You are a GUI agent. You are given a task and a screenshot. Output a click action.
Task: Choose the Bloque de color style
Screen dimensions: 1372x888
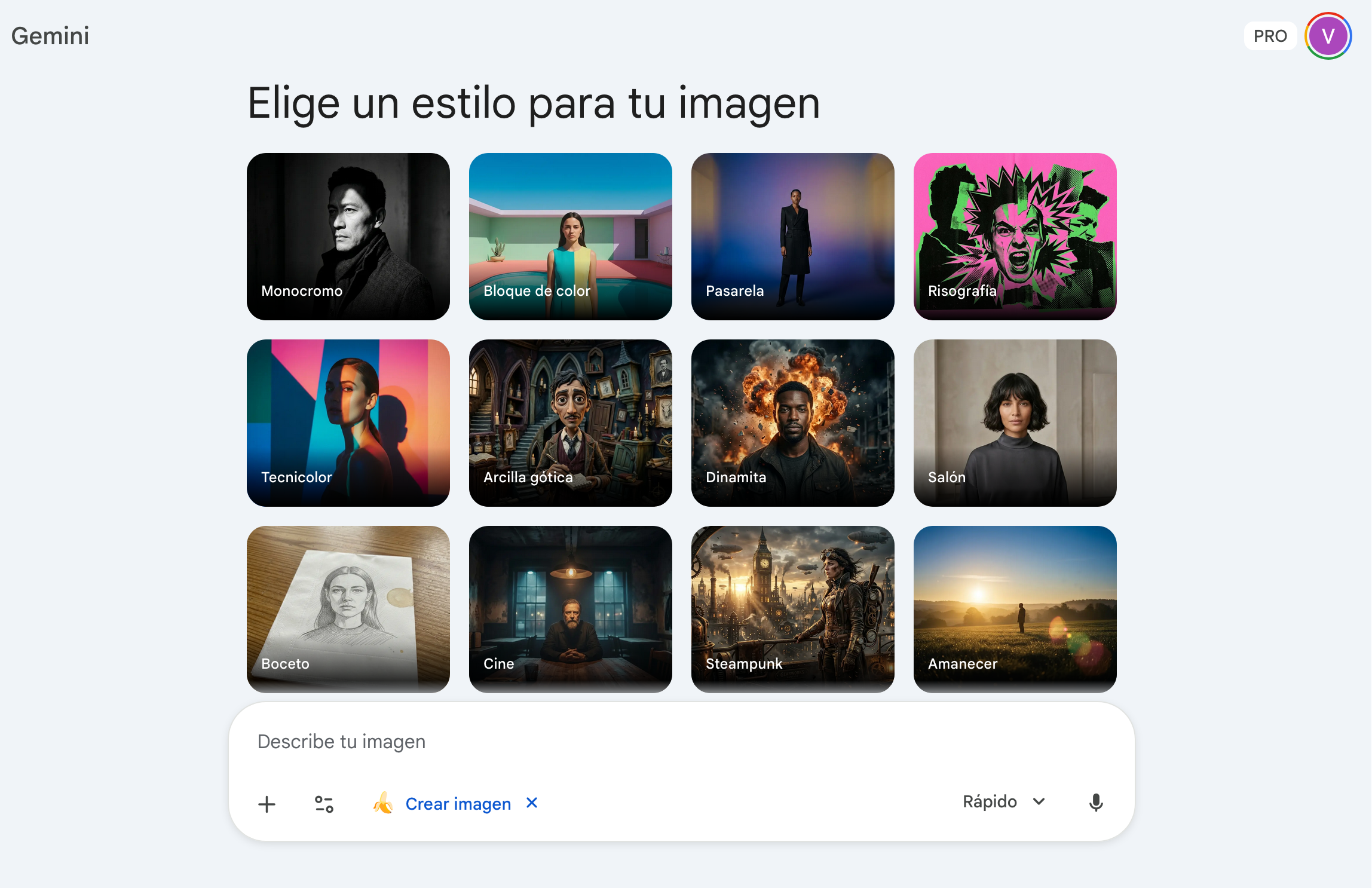[x=570, y=237]
